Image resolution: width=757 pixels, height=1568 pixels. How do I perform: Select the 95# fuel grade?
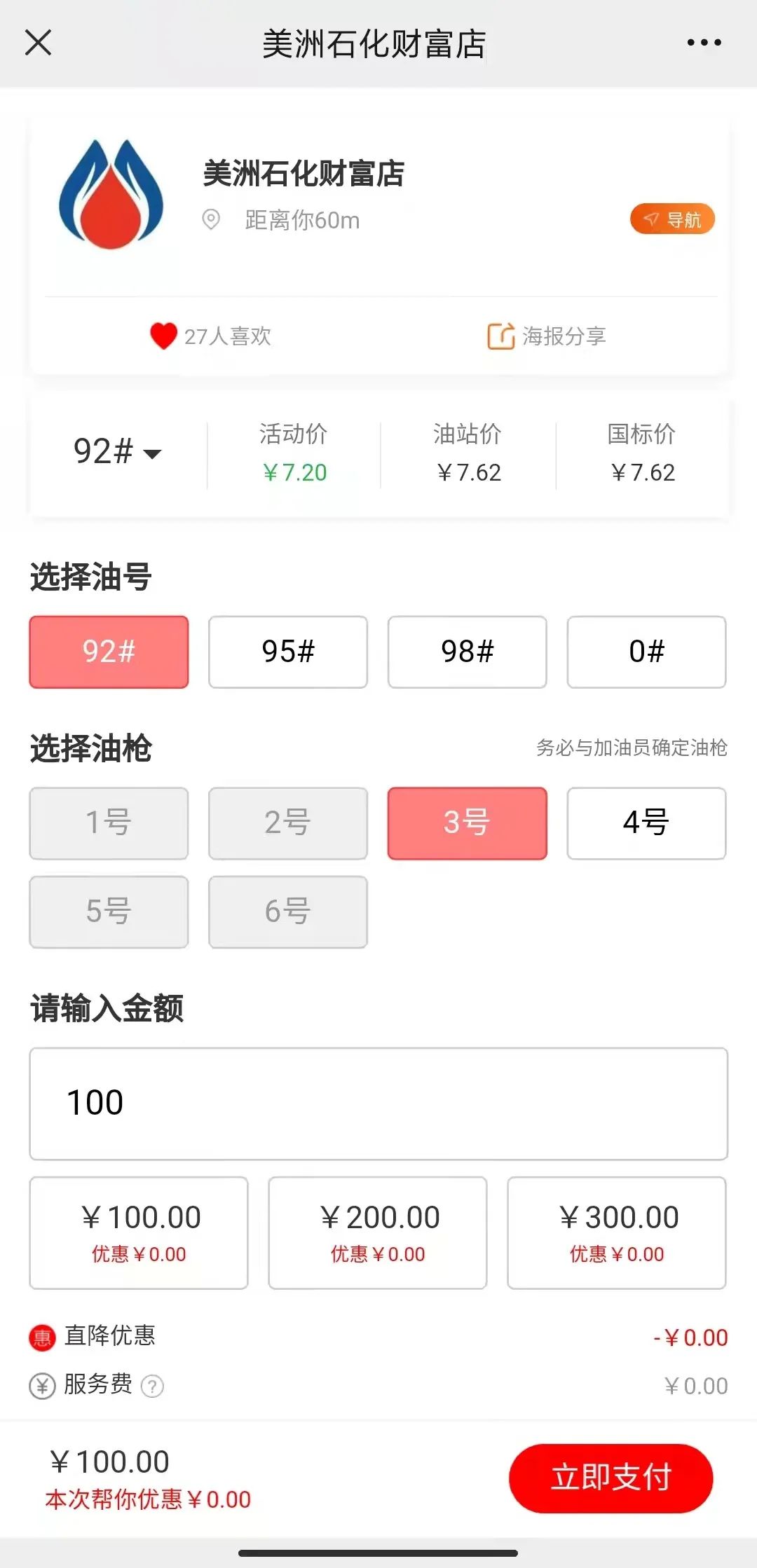288,652
